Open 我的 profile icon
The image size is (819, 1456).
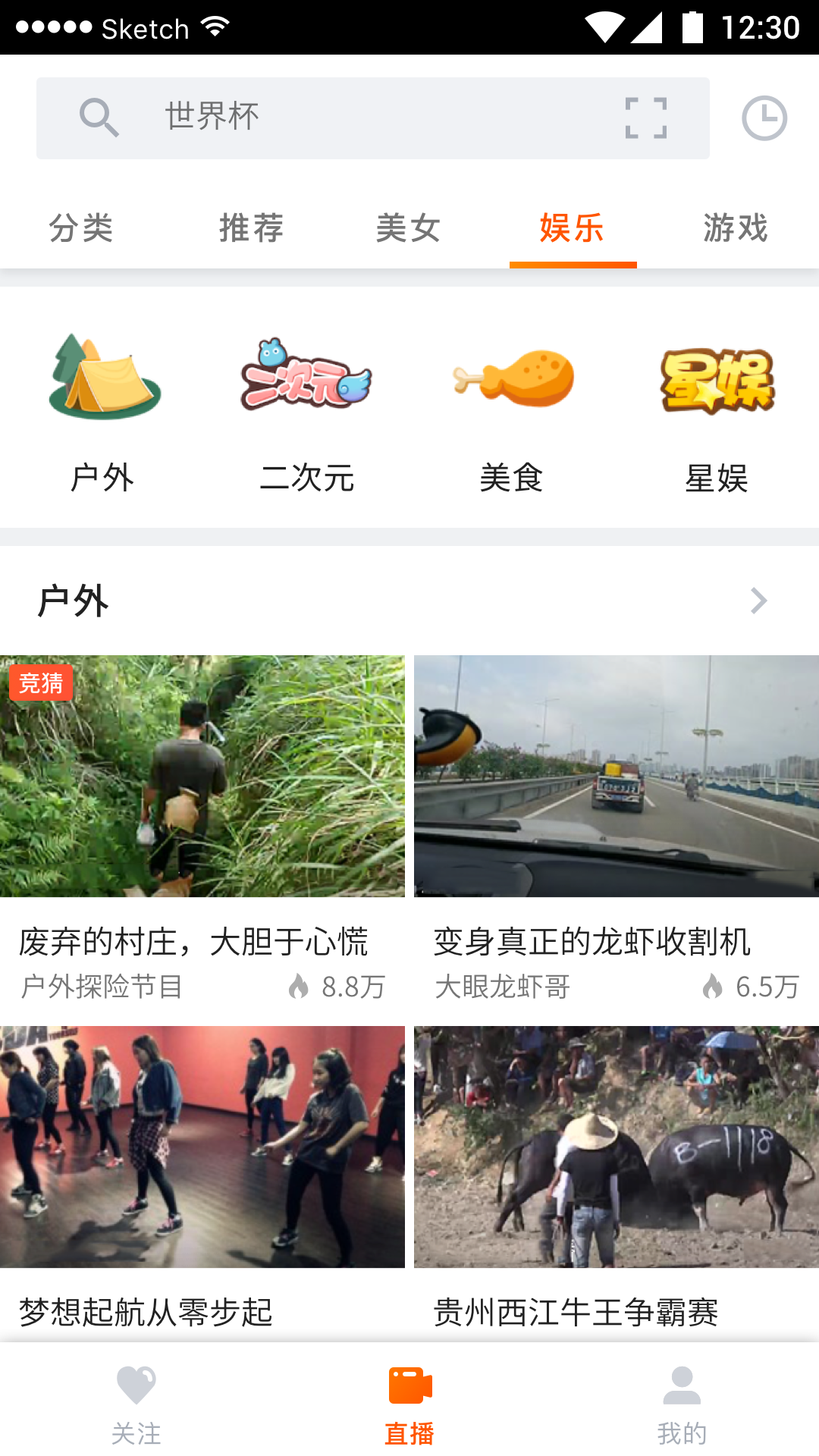tap(682, 1401)
